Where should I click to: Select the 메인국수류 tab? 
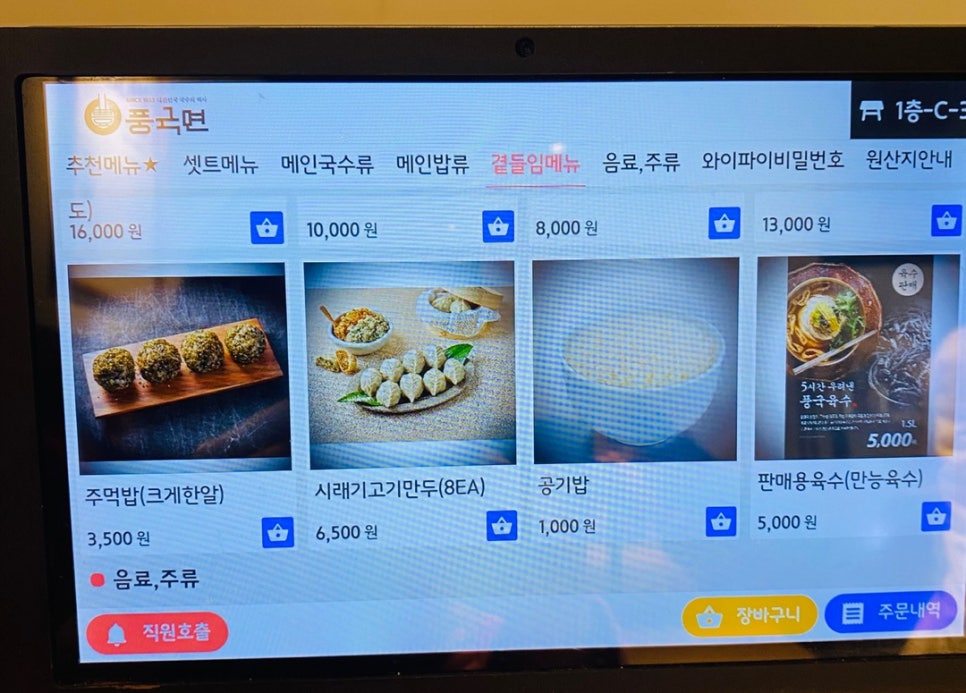coord(327,164)
